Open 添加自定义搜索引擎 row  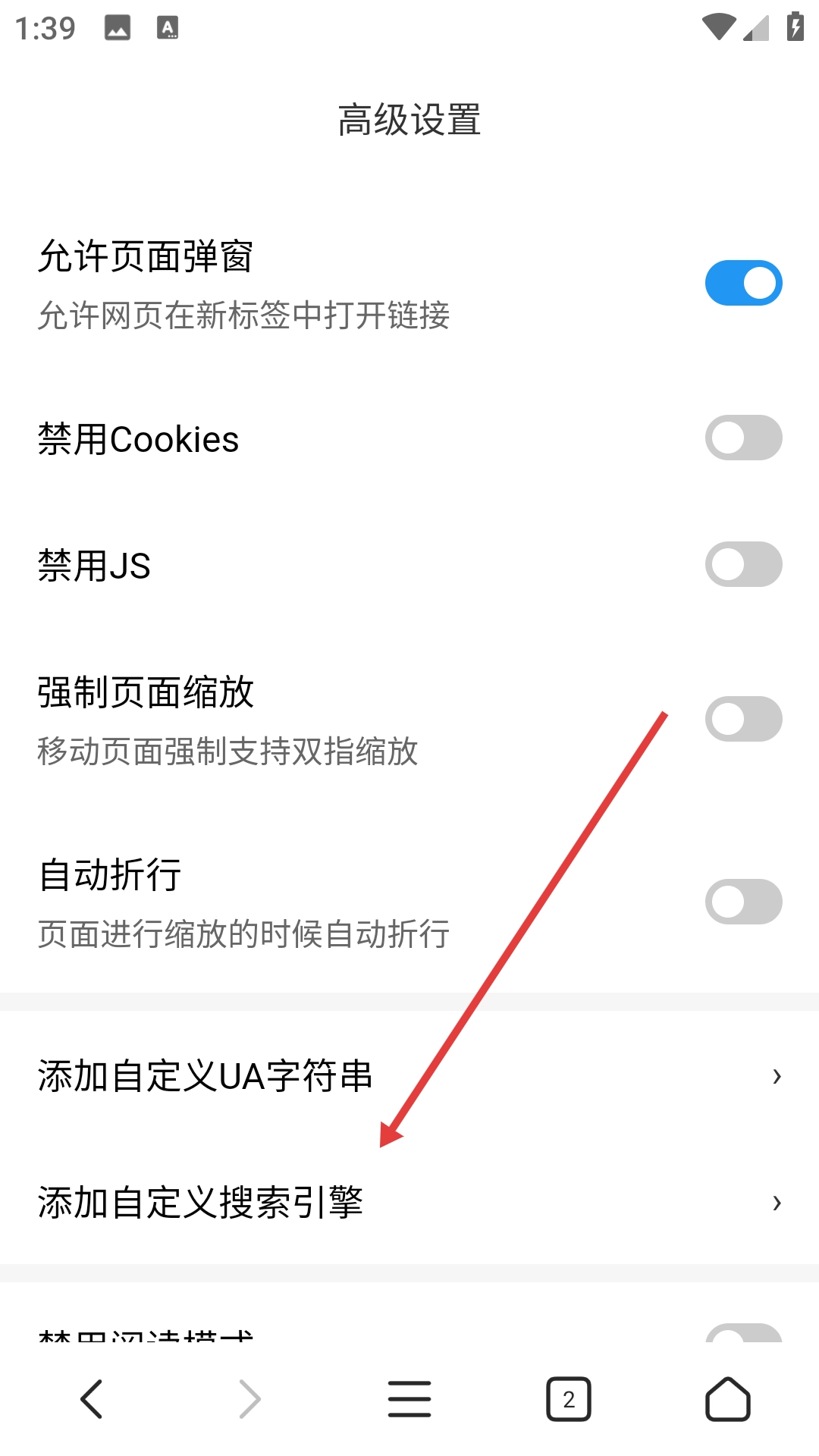click(x=409, y=1202)
